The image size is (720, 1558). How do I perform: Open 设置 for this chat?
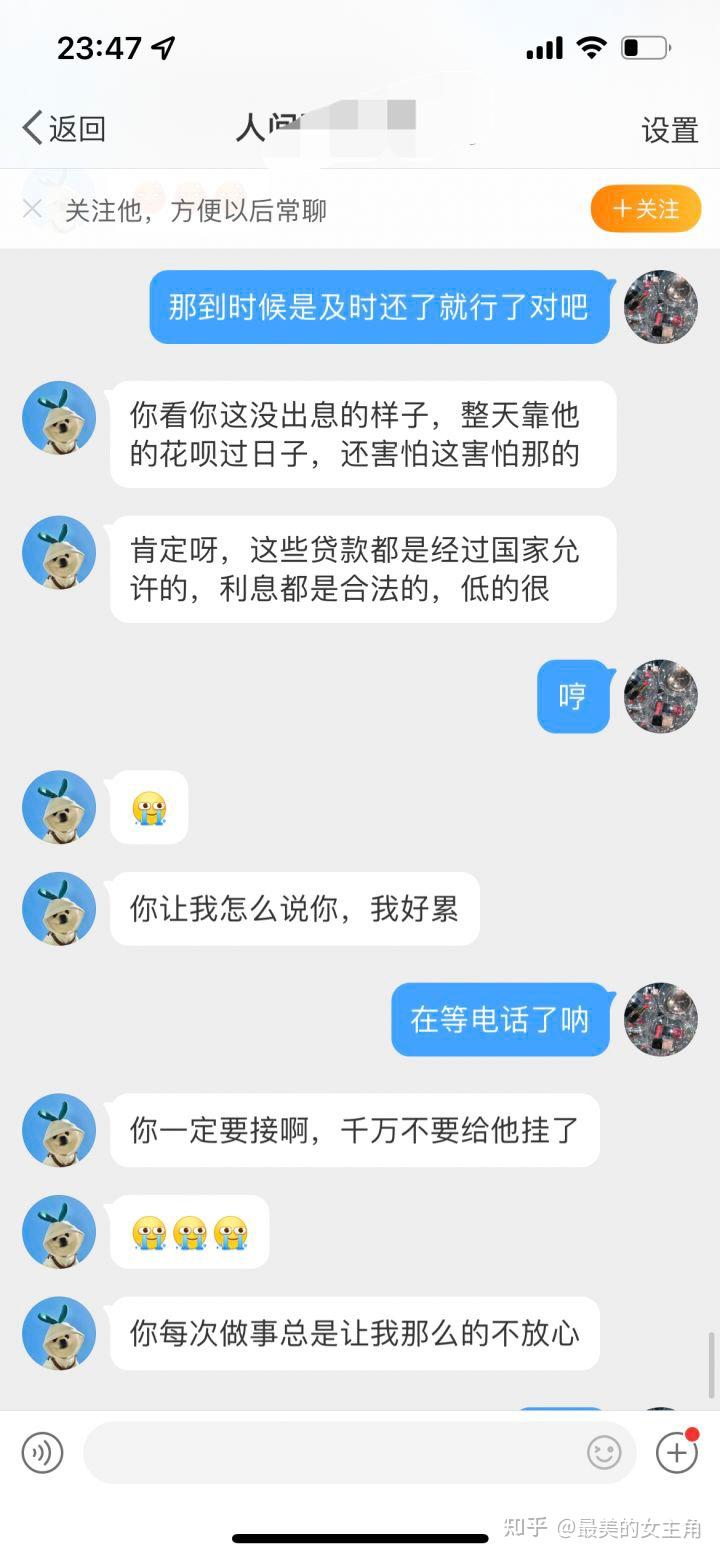click(x=669, y=130)
